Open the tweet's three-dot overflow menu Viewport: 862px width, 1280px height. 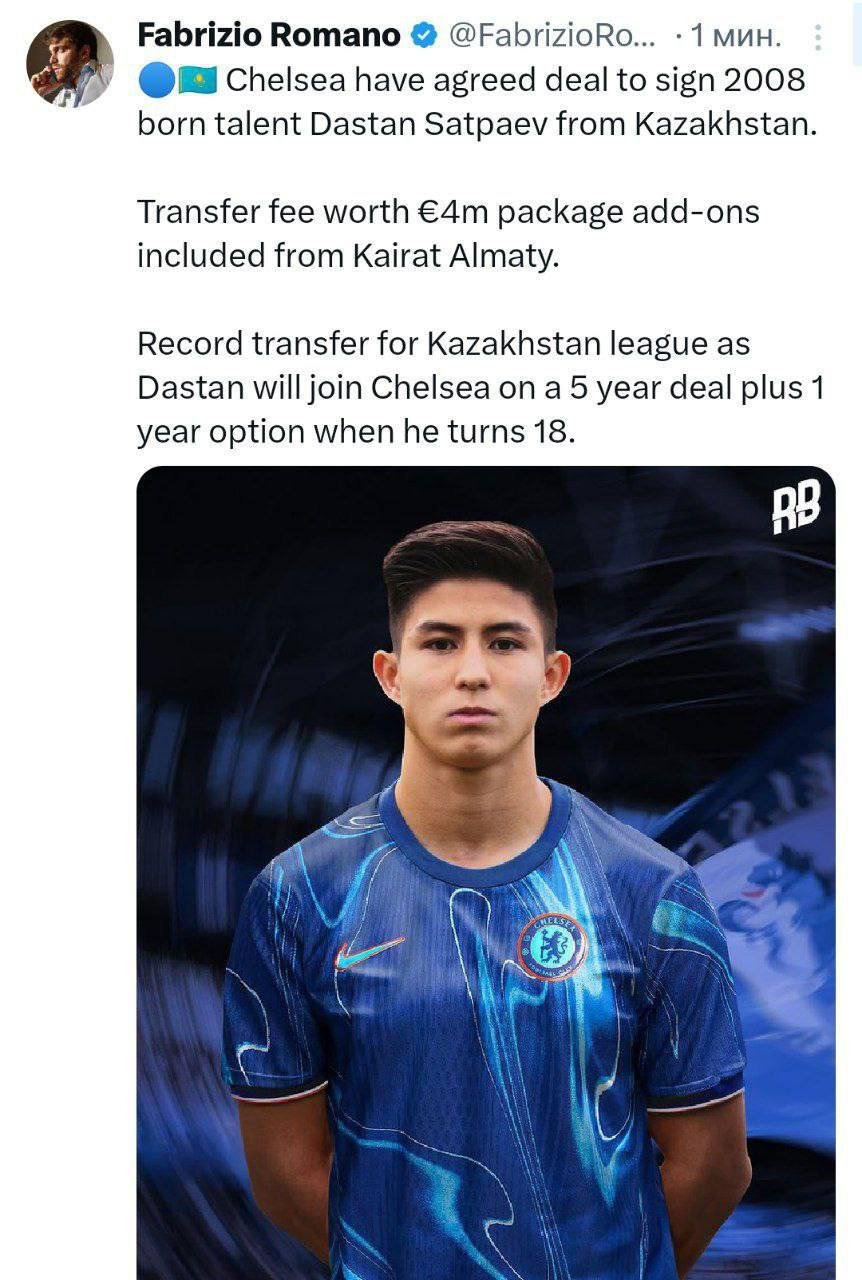pyautogui.click(x=817, y=38)
